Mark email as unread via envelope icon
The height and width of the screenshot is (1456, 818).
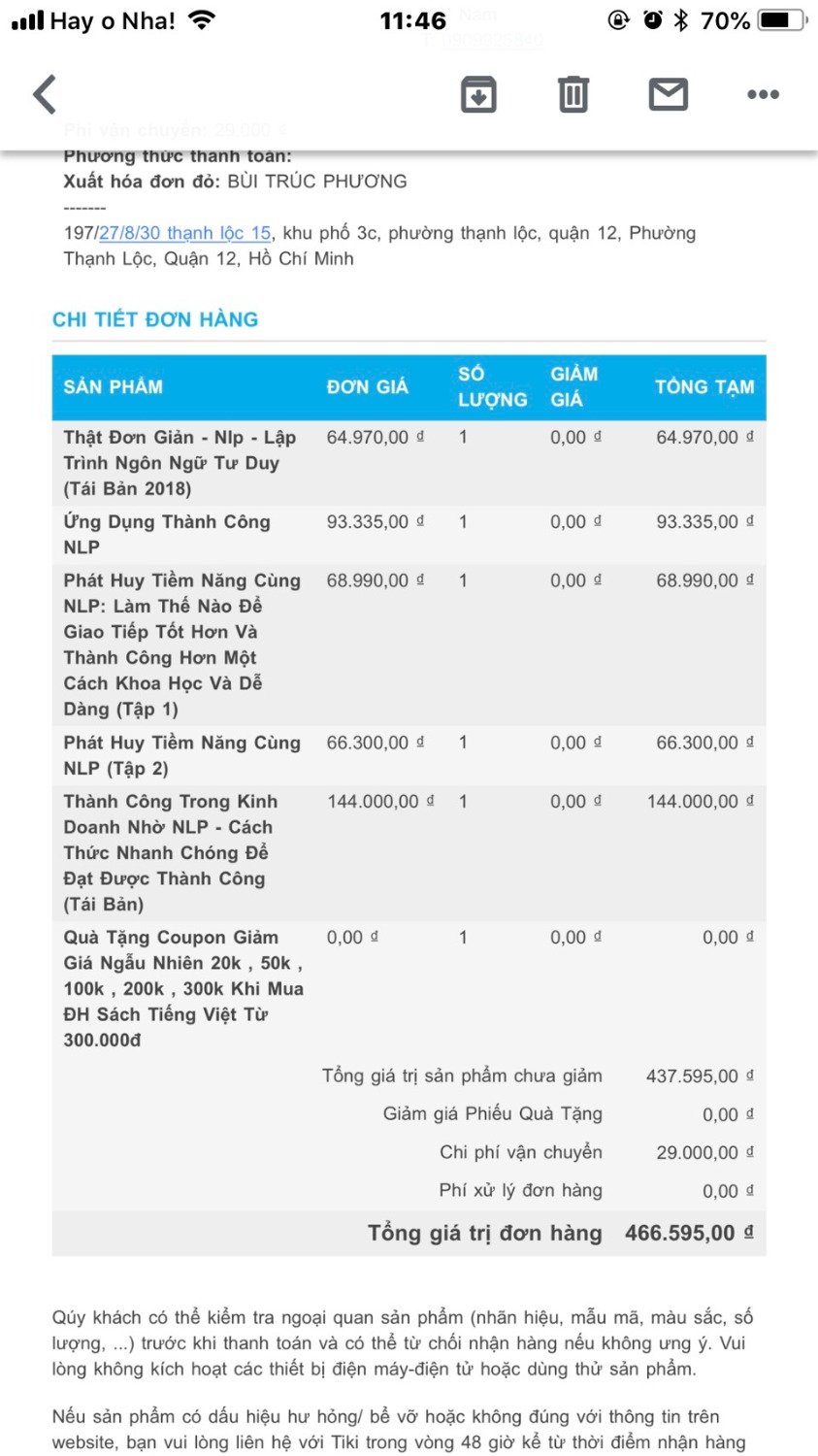pos(668,94)
